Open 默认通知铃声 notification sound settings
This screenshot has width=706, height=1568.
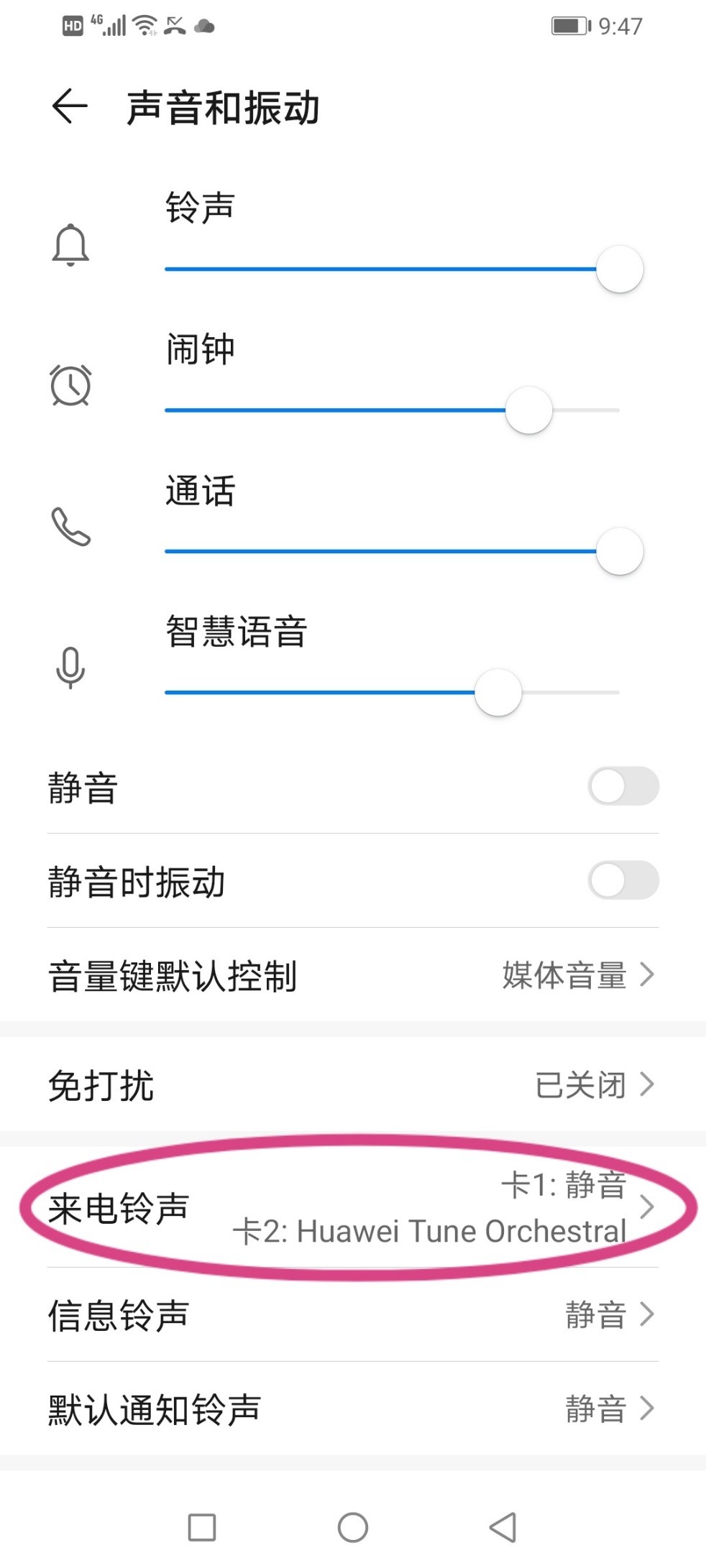(x=352, y=1408)
